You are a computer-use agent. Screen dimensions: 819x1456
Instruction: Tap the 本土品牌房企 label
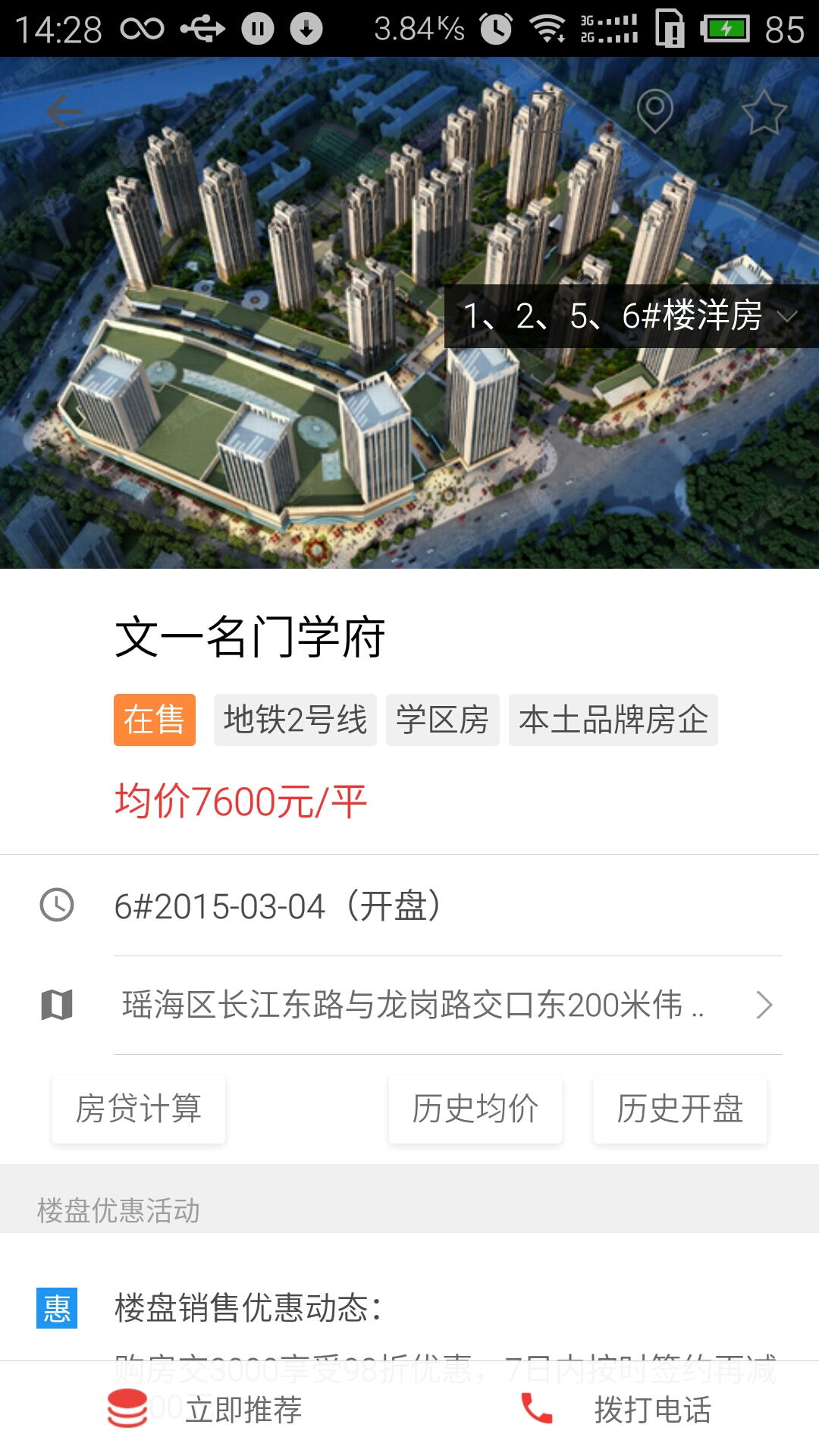pos(613,720)
